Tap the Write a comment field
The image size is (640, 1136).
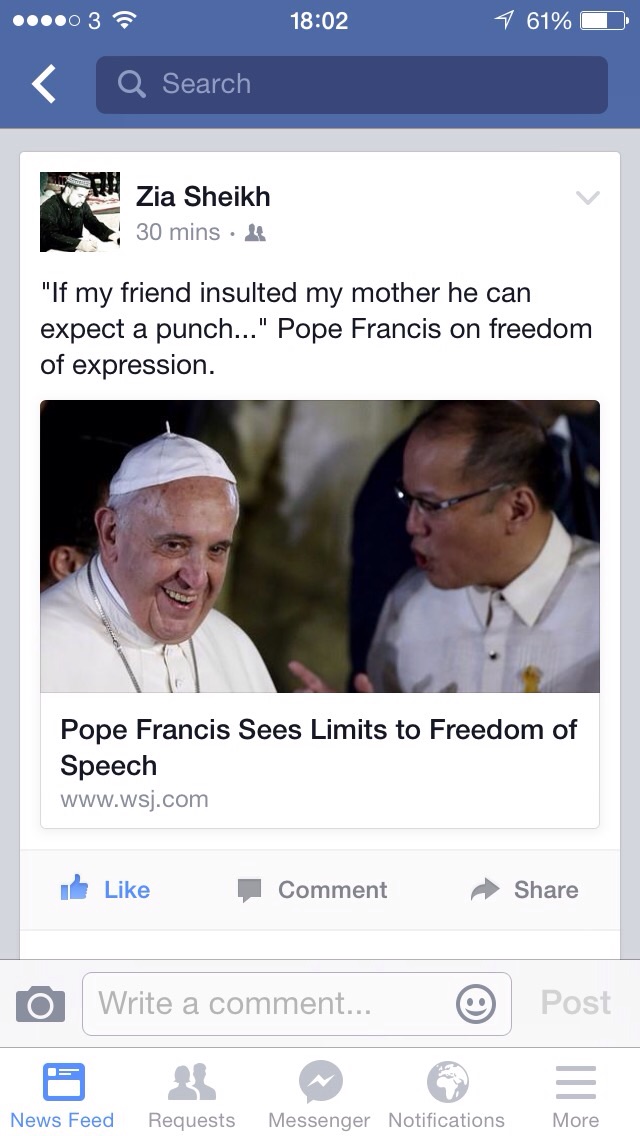[x=270, y=1003]
